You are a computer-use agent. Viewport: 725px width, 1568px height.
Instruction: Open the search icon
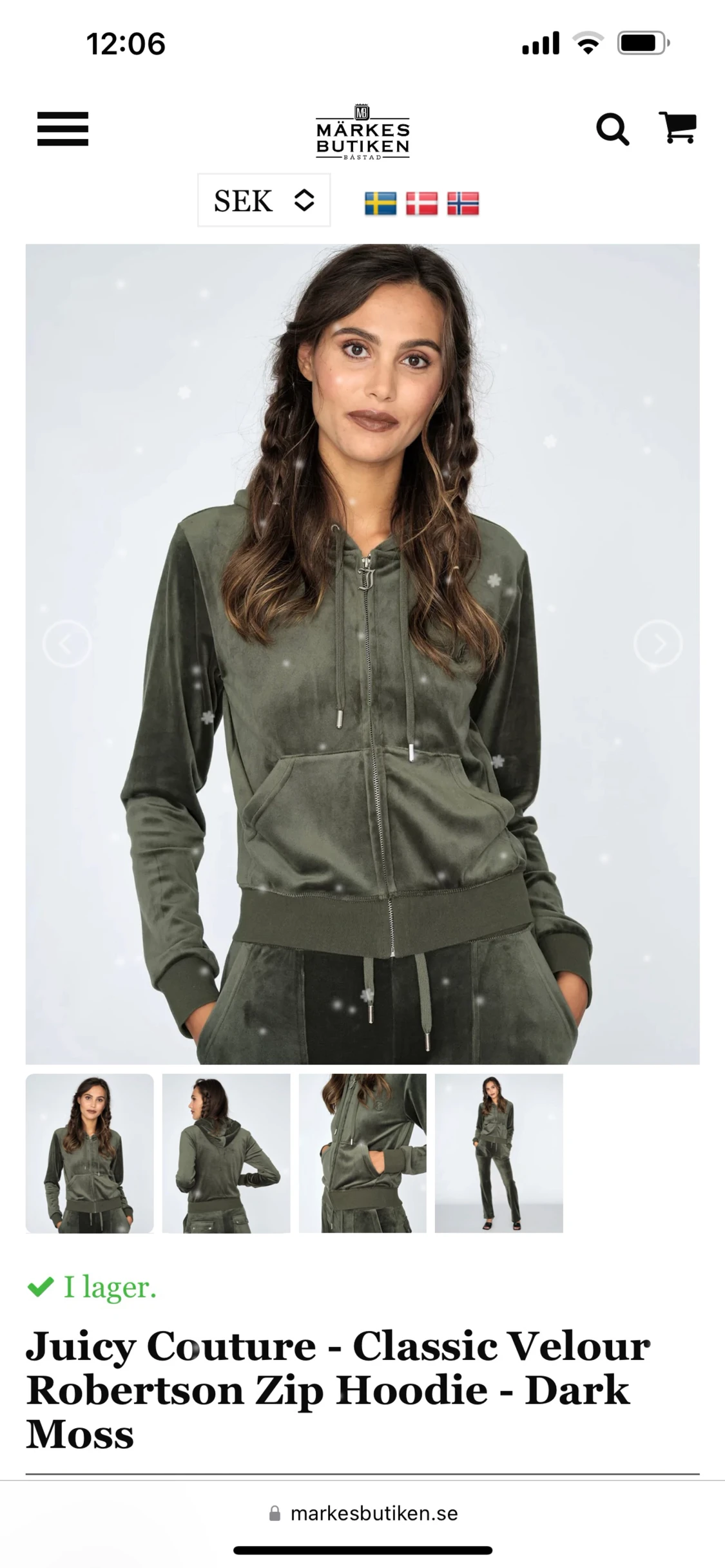612,129
